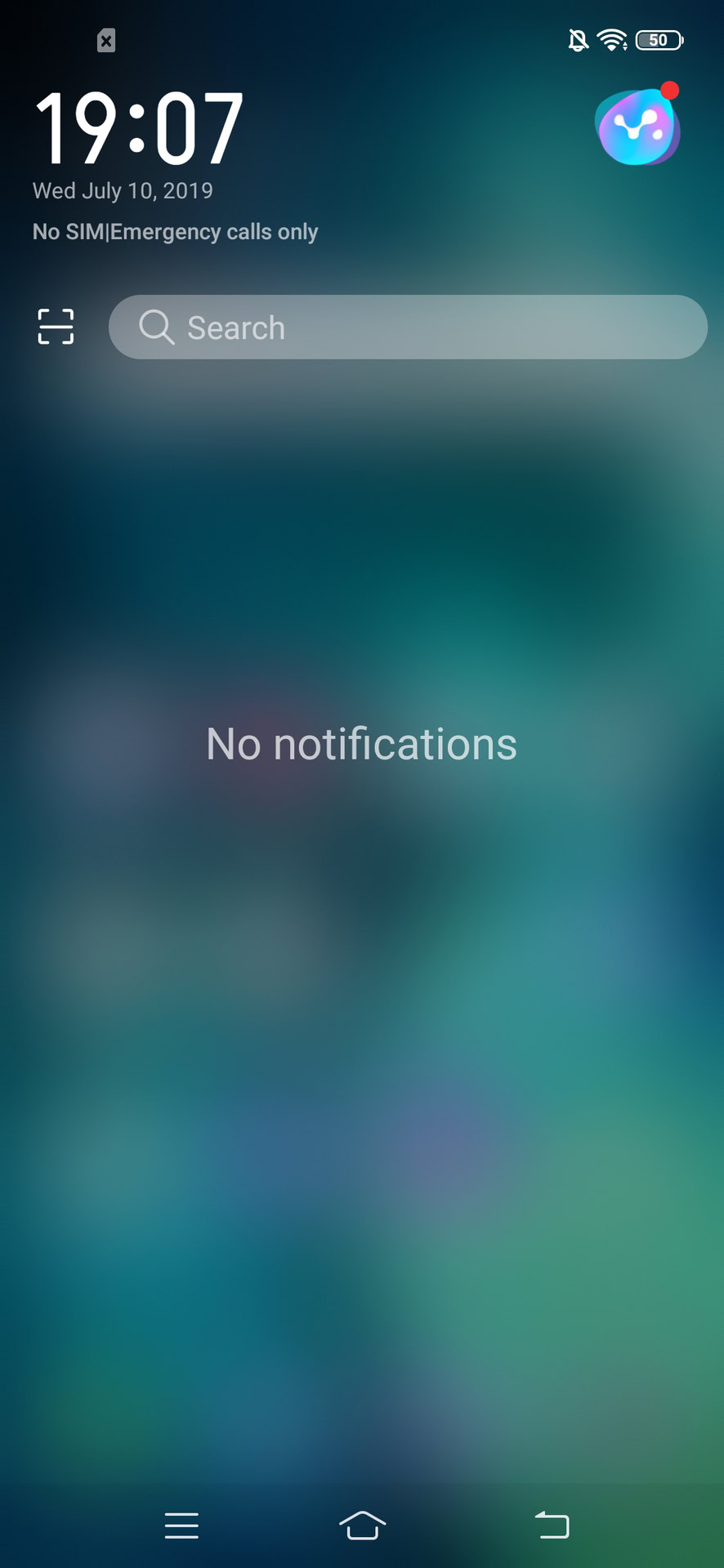Open the Jovi assistant icon
The height and width of the screenshot is (1568, 724).
click(637, 127)
